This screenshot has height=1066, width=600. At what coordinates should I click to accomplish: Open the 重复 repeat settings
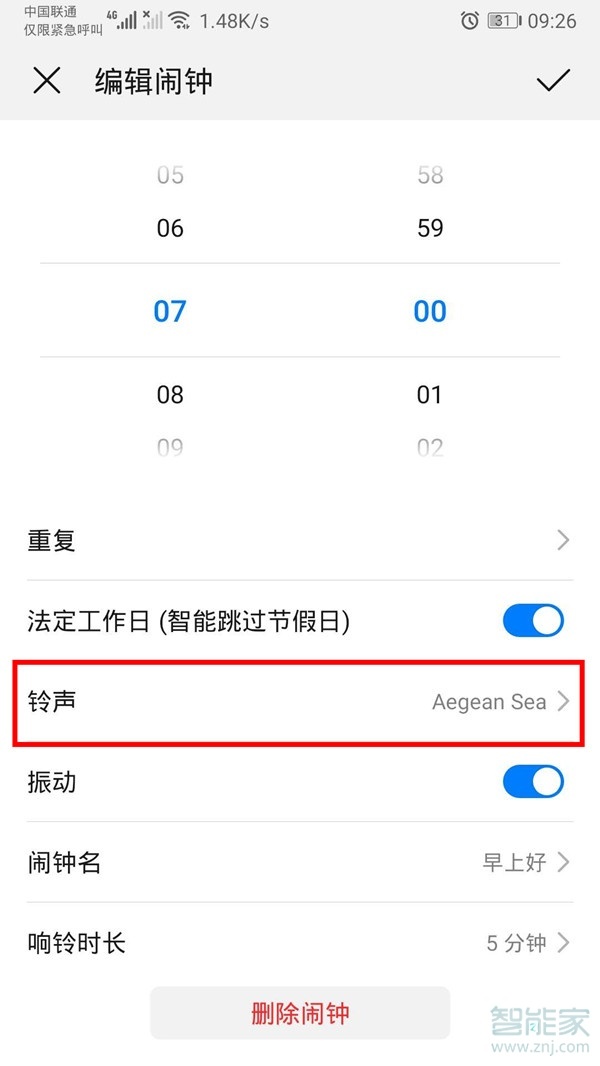300,541
